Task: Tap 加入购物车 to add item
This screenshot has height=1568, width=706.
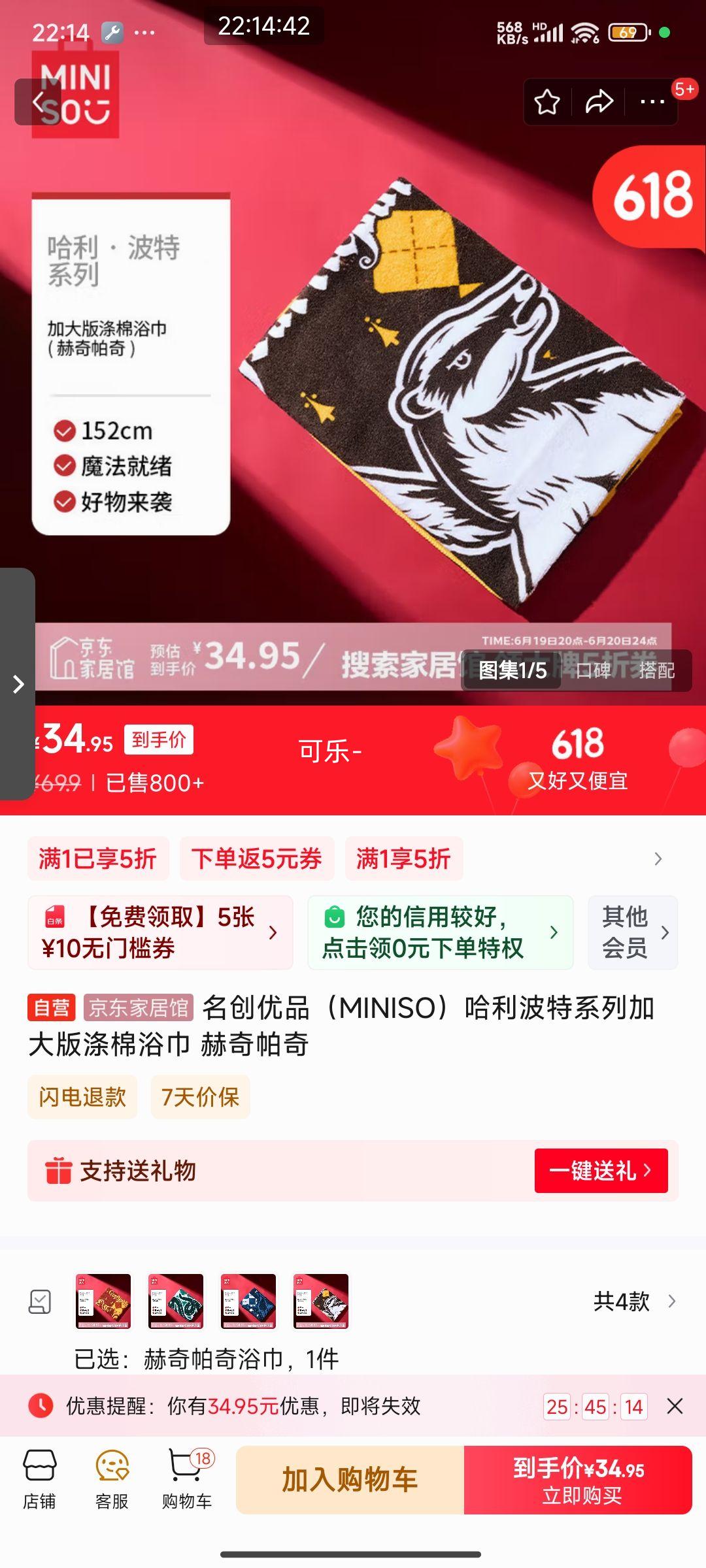Action: click(x=350, y=1480)
